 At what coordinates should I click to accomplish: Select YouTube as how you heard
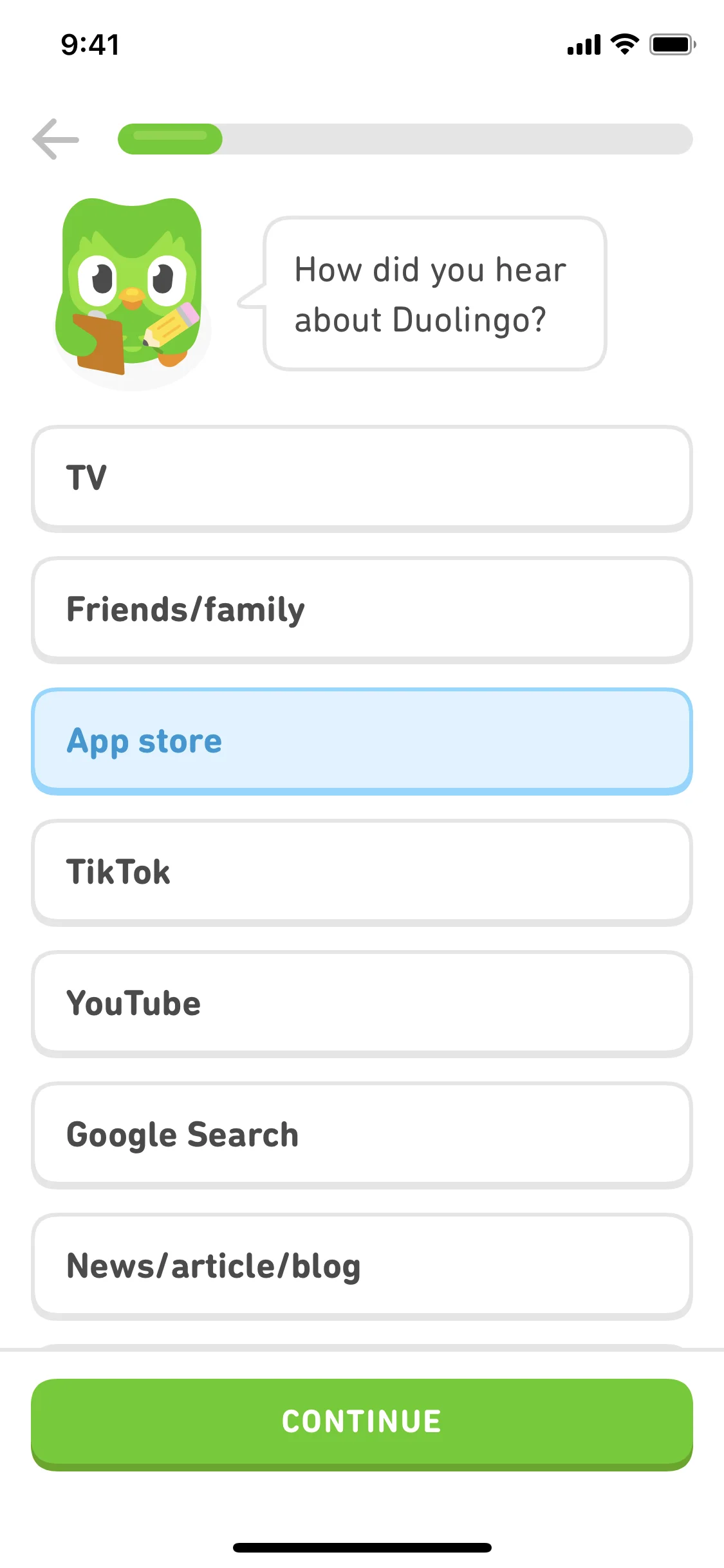[362, 1003]
